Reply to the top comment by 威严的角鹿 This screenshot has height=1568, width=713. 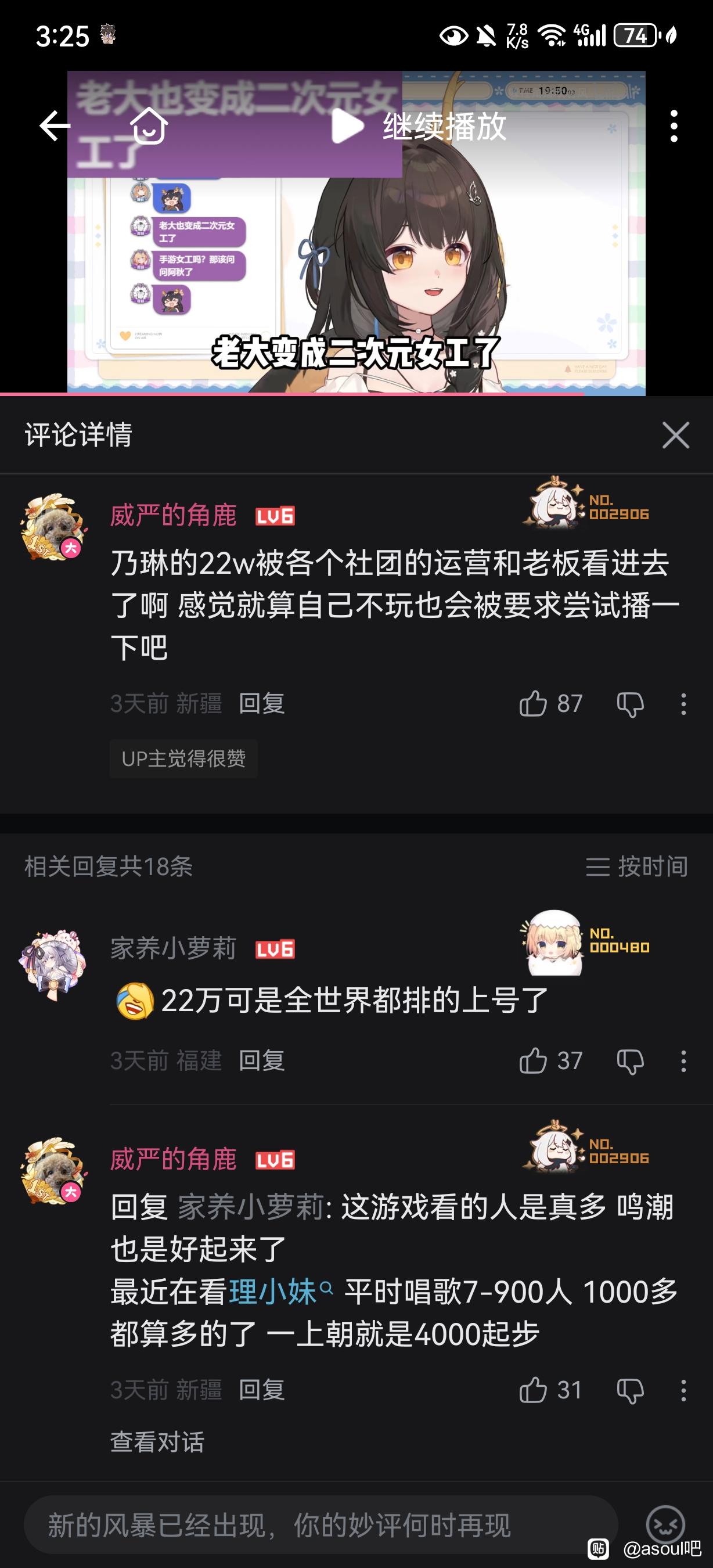point(262,704)
